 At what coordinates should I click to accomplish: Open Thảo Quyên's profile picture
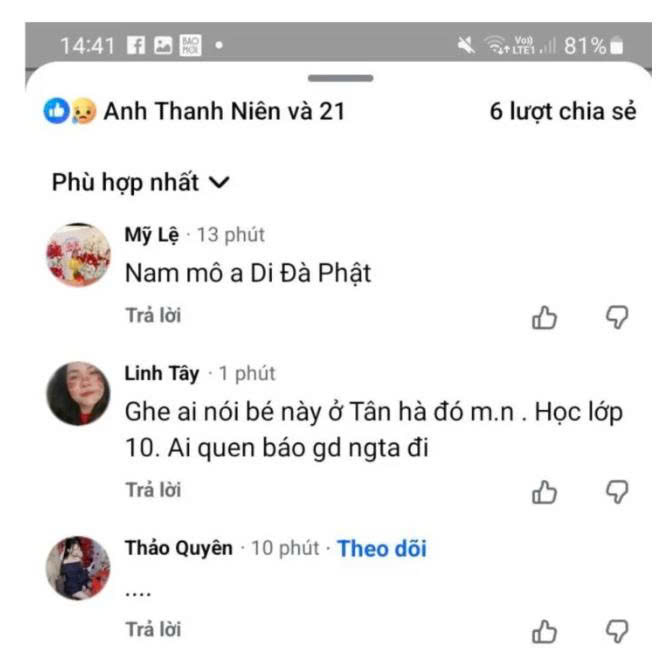(x=78, y=568)
